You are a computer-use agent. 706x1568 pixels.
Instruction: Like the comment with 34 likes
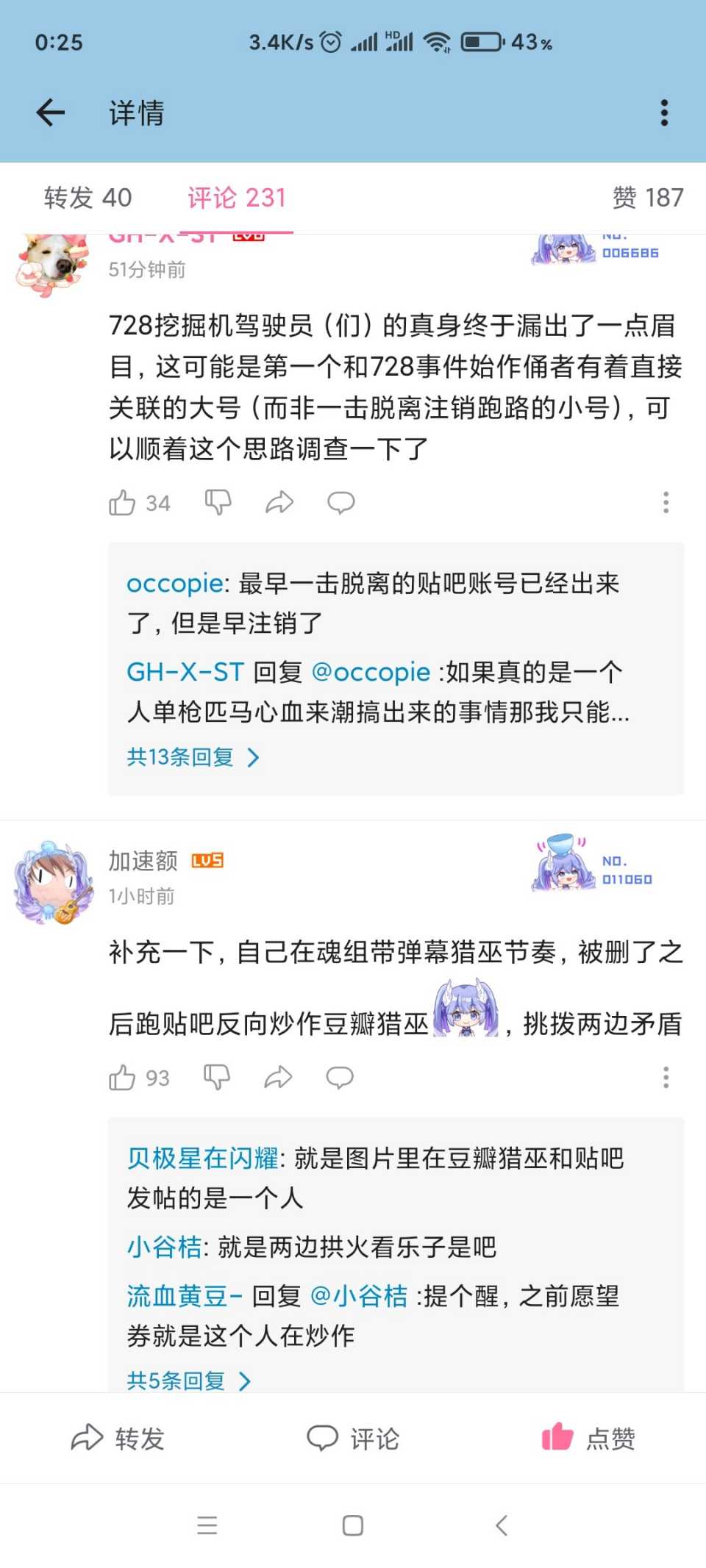point(139,503)
